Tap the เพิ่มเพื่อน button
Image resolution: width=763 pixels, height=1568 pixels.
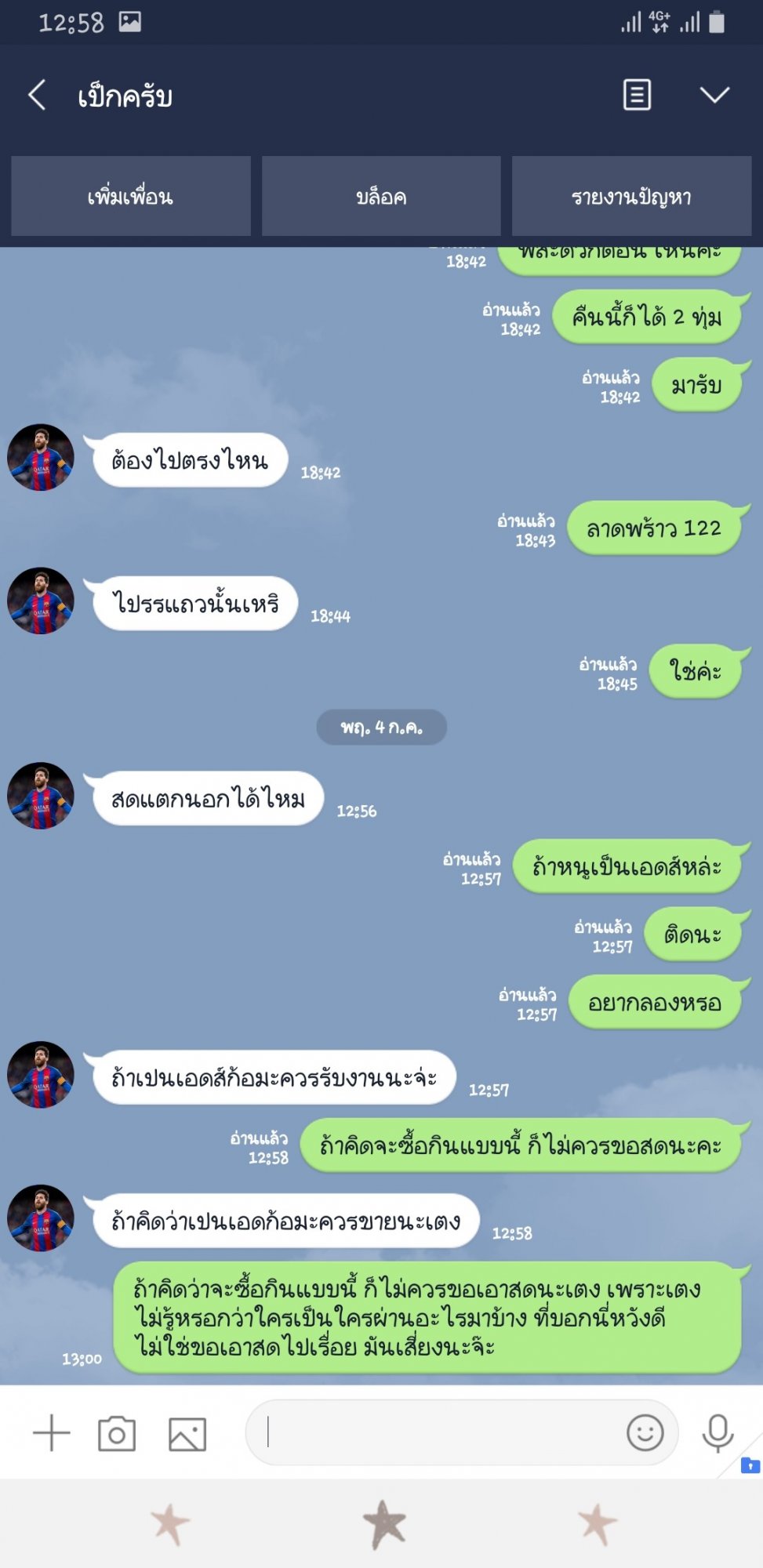pos(130,196)
